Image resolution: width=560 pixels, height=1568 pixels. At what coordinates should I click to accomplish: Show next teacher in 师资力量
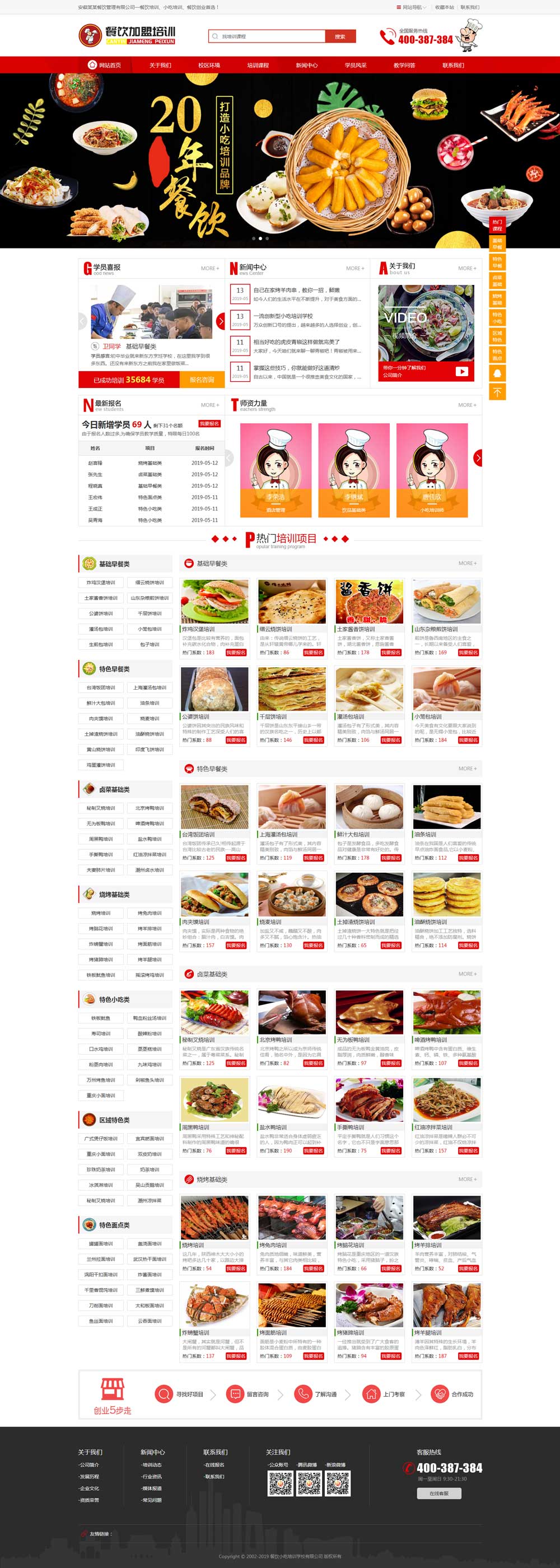[x=478, y=458]
